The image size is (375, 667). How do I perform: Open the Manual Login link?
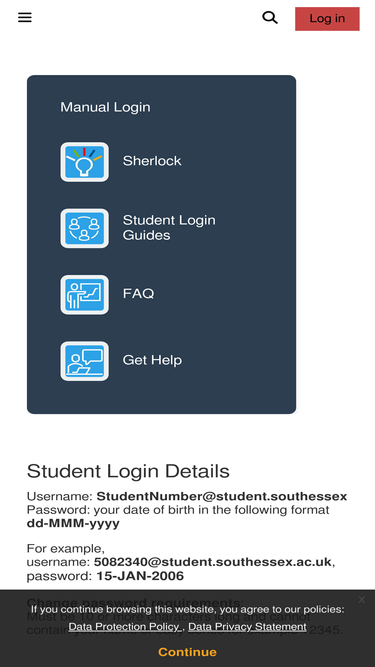[105, 107]
